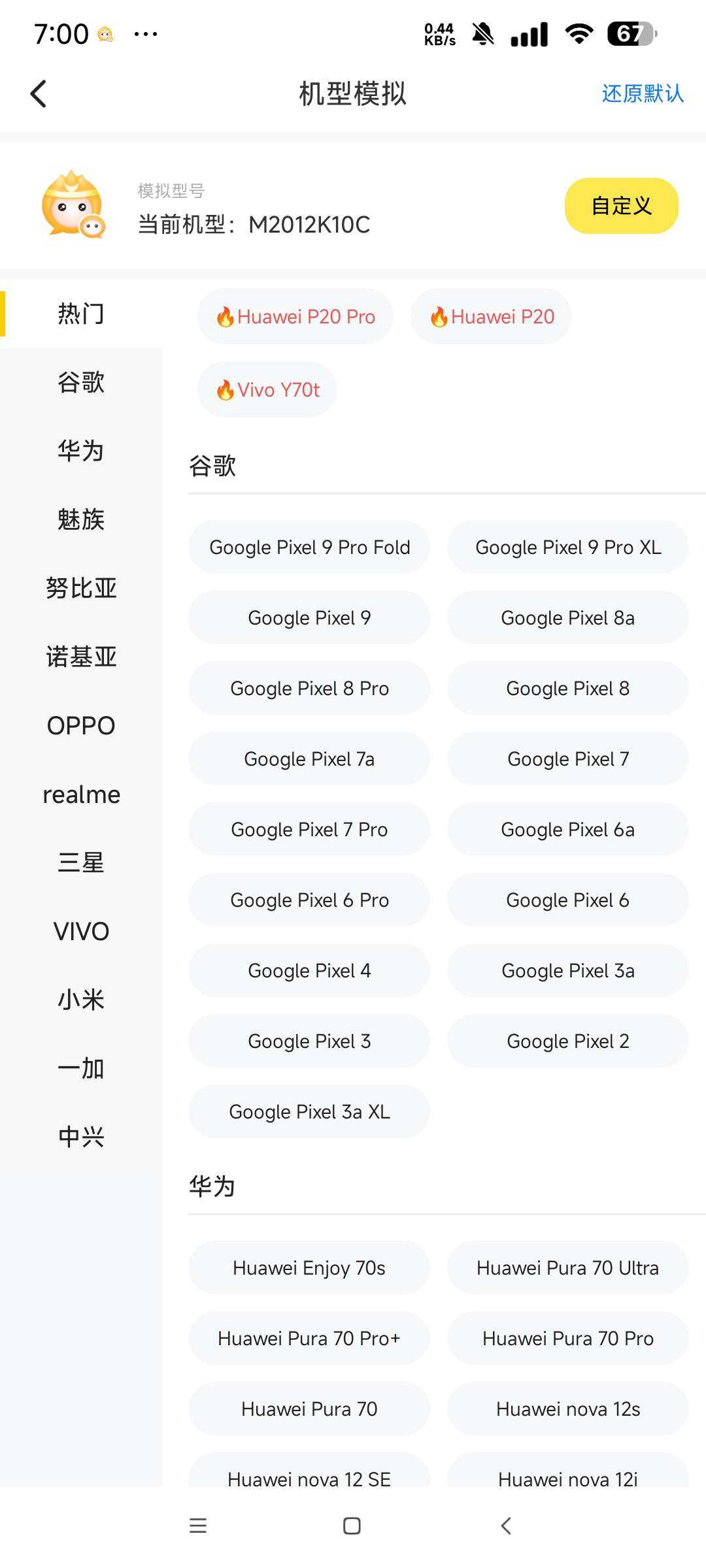Select Huawei Pura 70 Ultra
Viewport: 706px width, 1568px height.
coord(567,1268)
